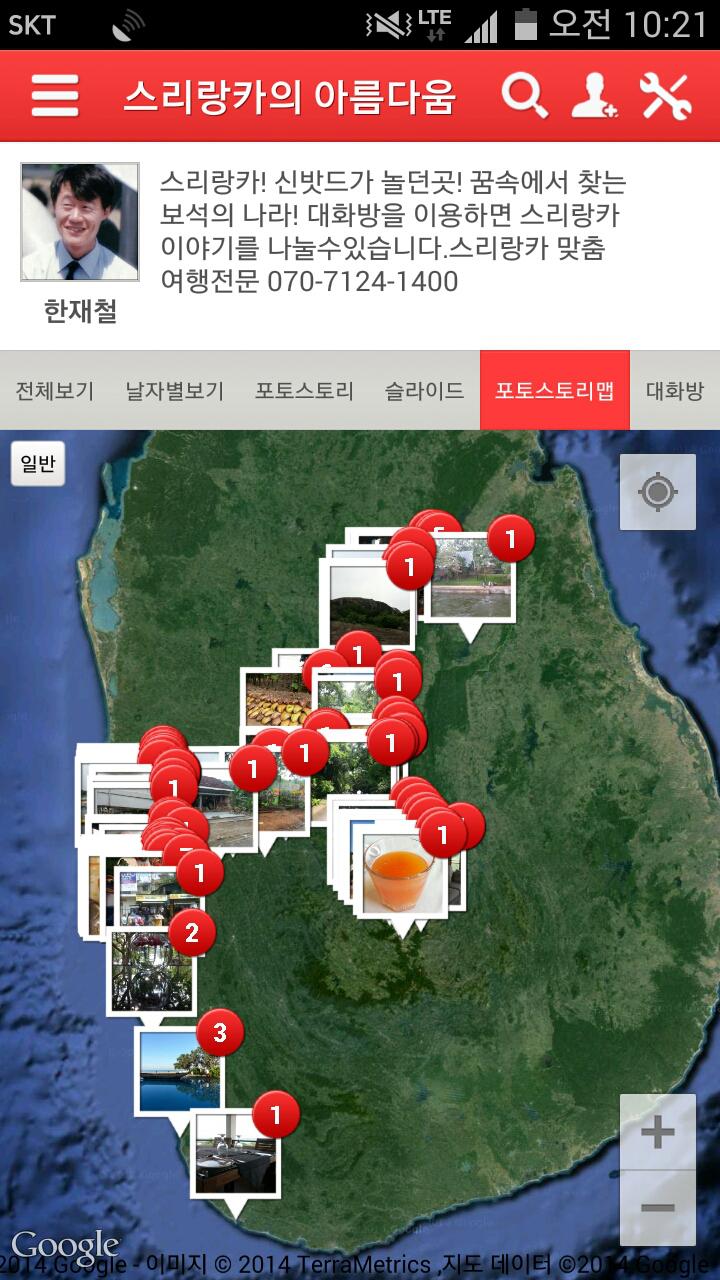Image resolution: width=720 pixels, height=1280 pixels.
Task: Open the lake photo marker up north
Action: click(470, 578)
